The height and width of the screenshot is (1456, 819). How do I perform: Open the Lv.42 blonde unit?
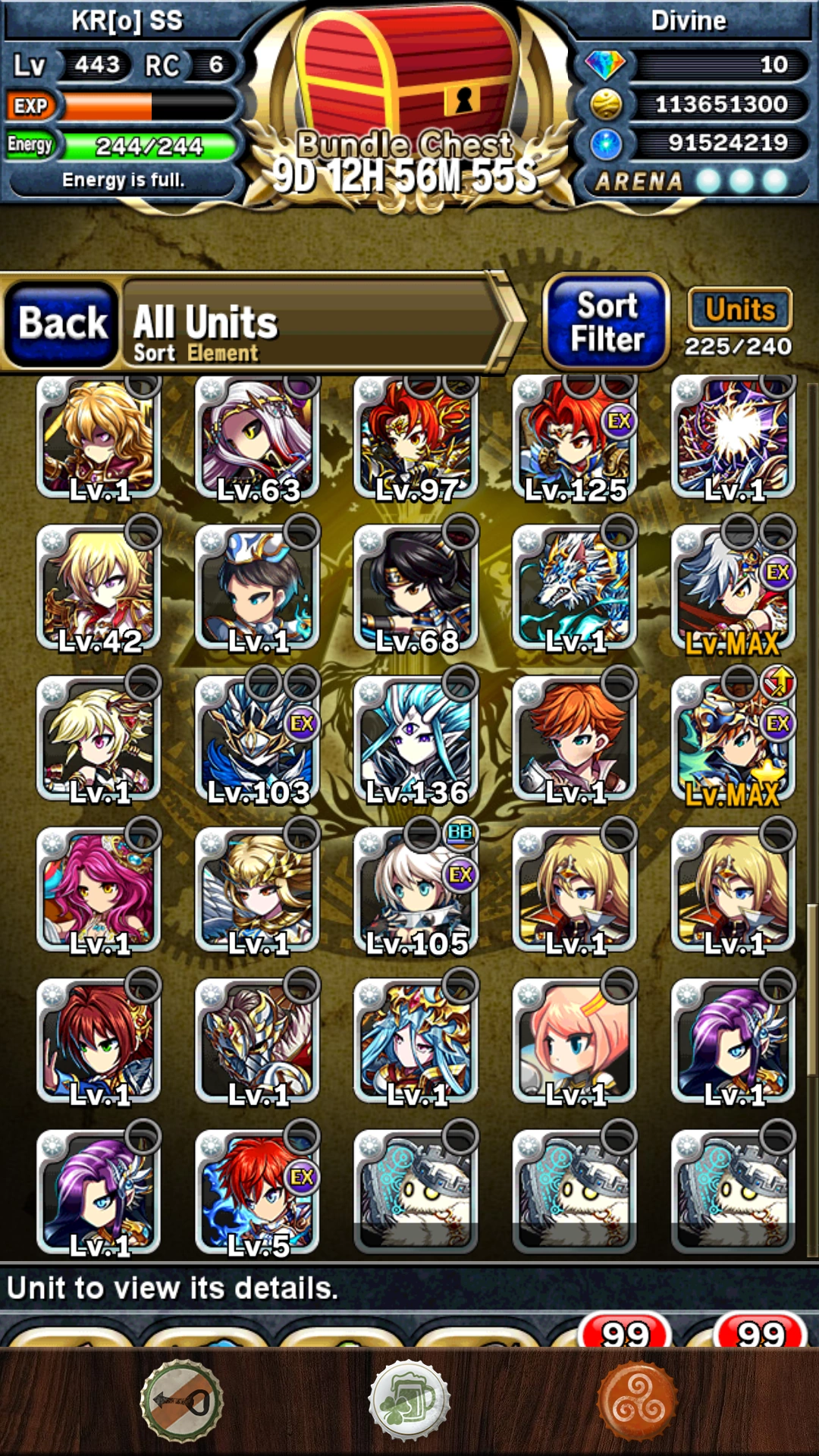[99, 588]
